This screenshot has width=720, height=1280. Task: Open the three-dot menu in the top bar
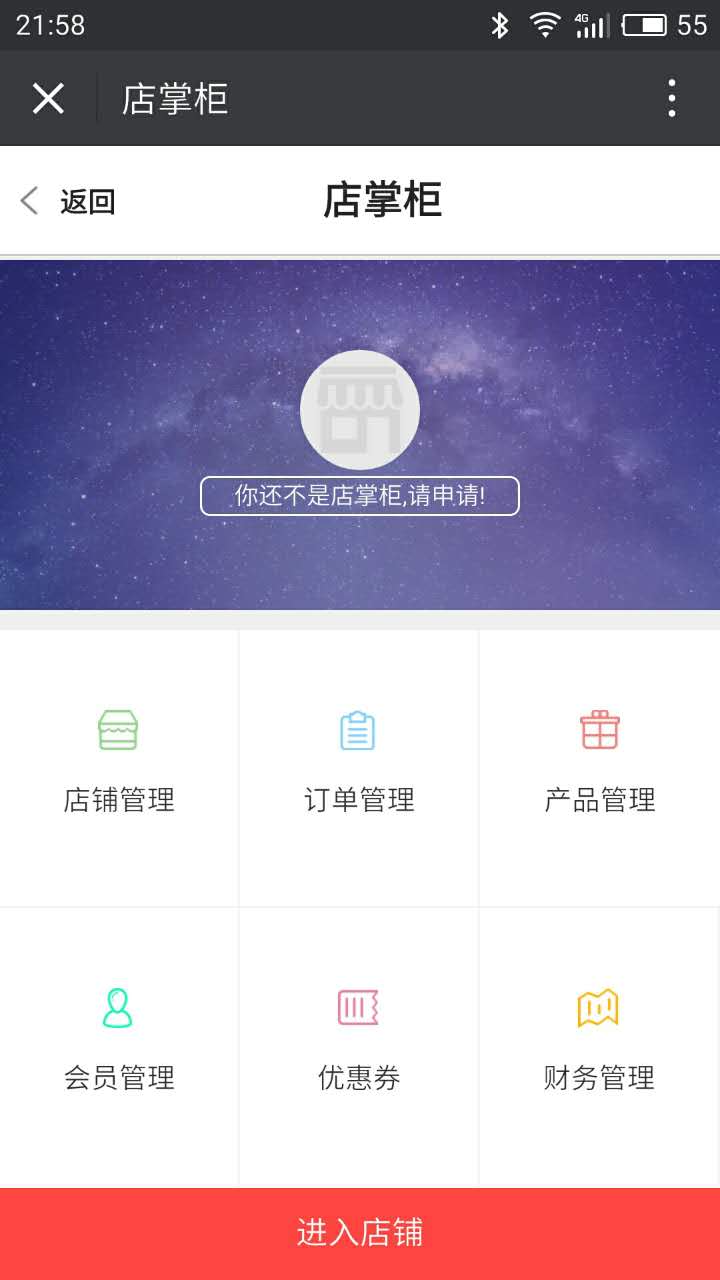click(x=672, y=97)
